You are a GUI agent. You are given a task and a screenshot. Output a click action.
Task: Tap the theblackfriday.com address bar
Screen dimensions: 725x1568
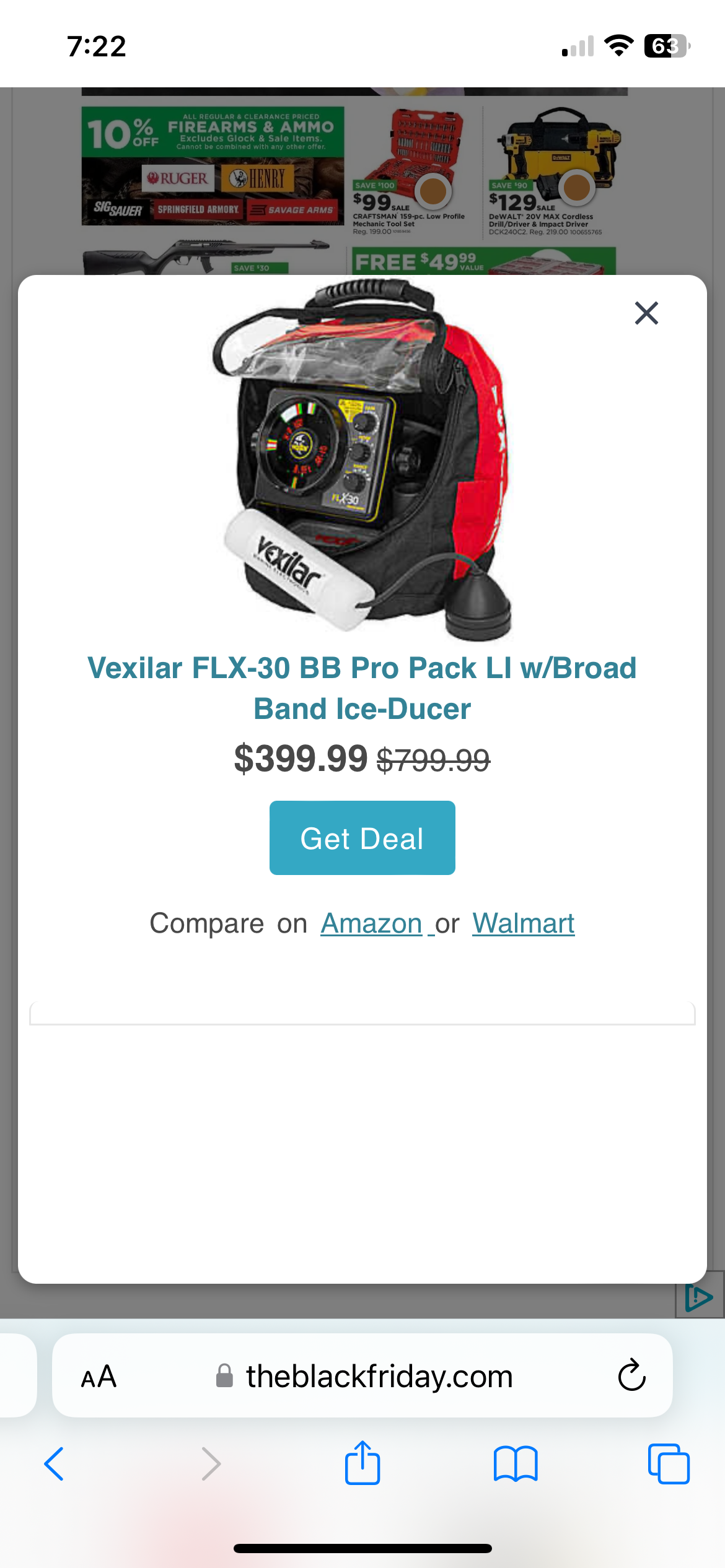coord(362,1375)
